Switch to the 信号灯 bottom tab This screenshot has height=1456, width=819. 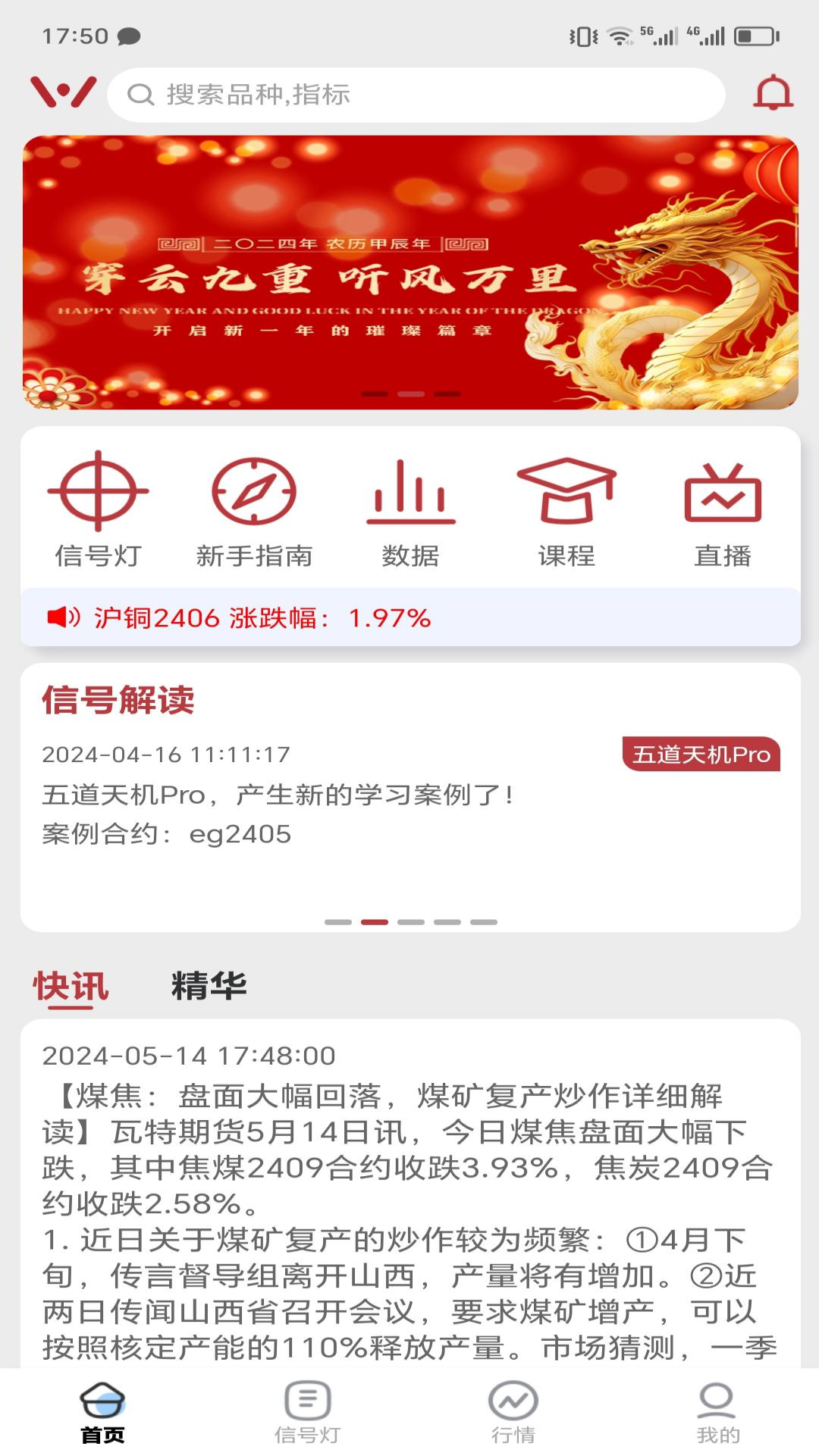click(x=307, y=1414)
